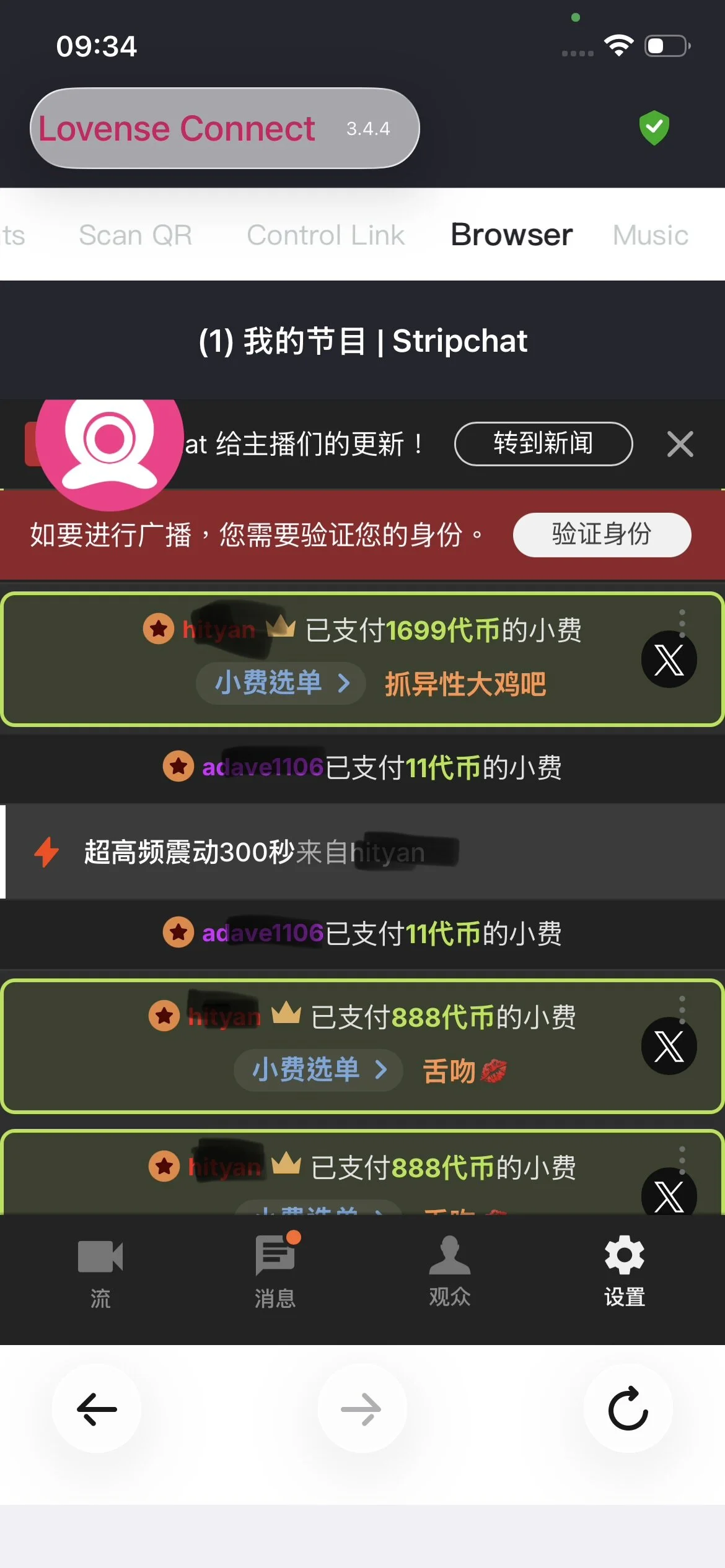Open 小费选单 next to 舌吻
This screenshot has height=1568, width=725.
click(x=318, y=1069)
